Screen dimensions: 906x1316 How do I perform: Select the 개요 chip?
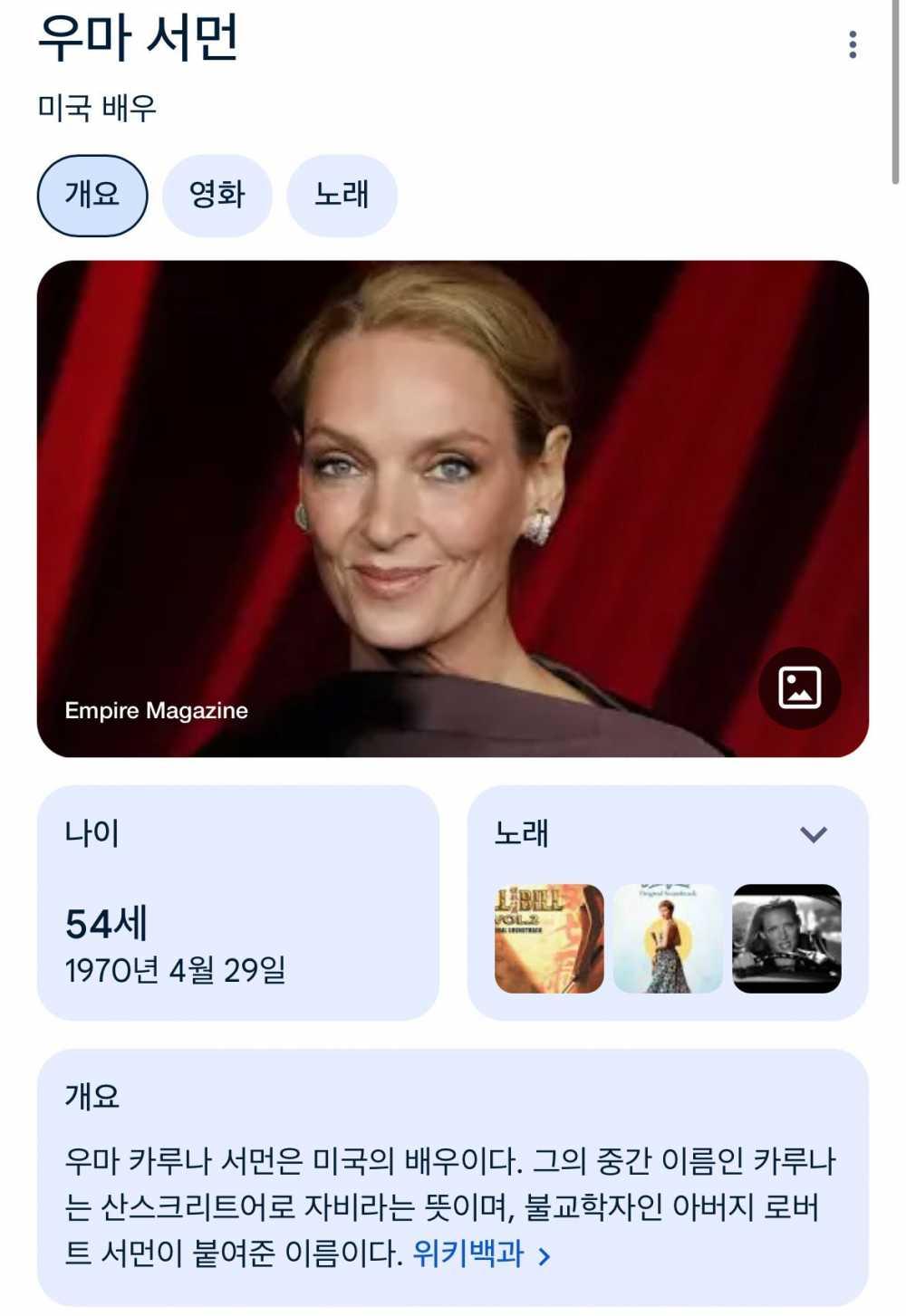[x=92, y=195]
